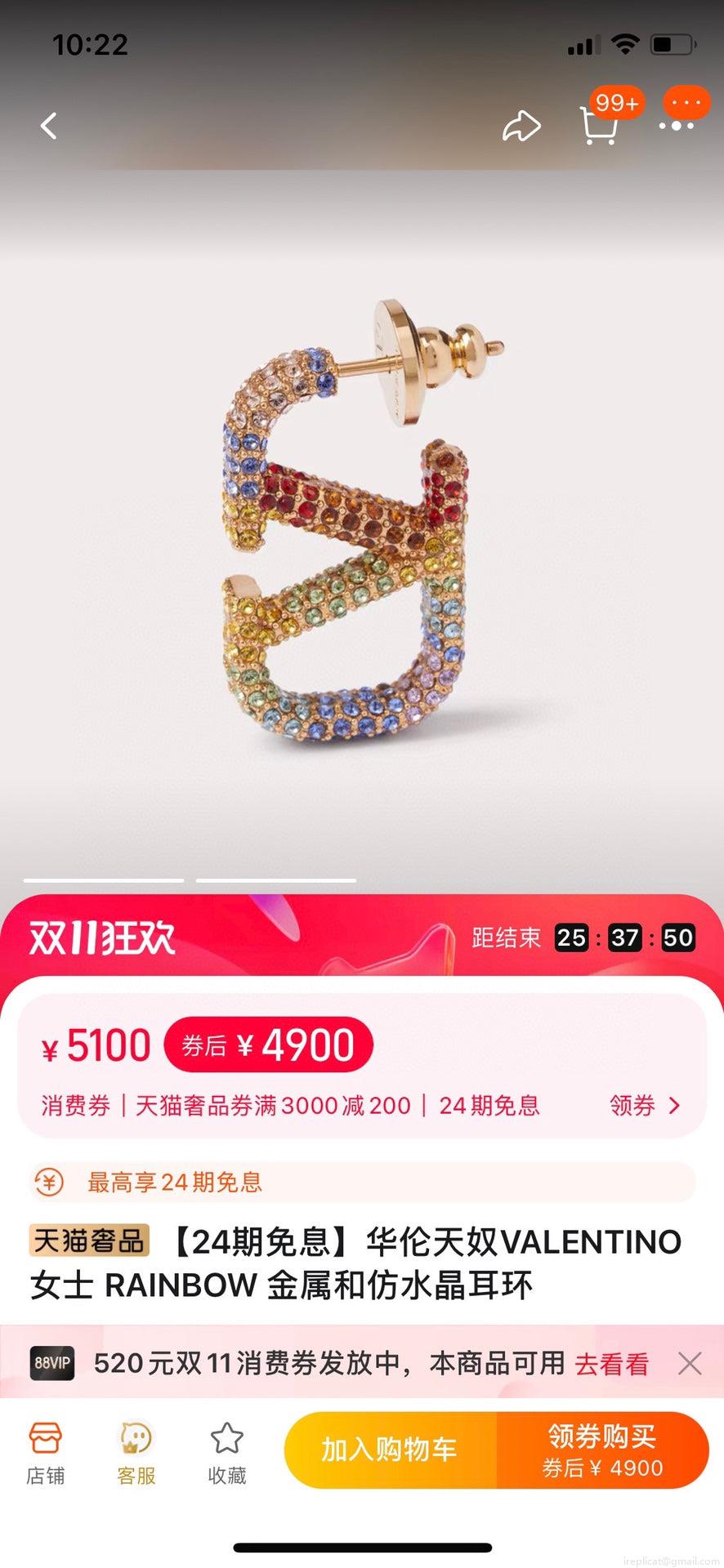Share this Valentino earring listing

(521, 127)
